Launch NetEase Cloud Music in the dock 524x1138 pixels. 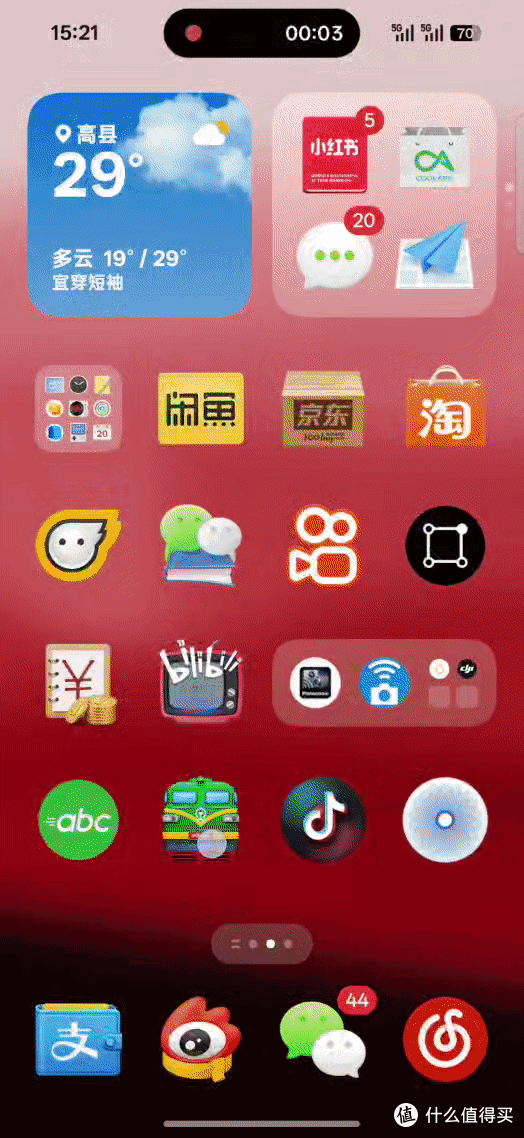tap(445, 1039)
